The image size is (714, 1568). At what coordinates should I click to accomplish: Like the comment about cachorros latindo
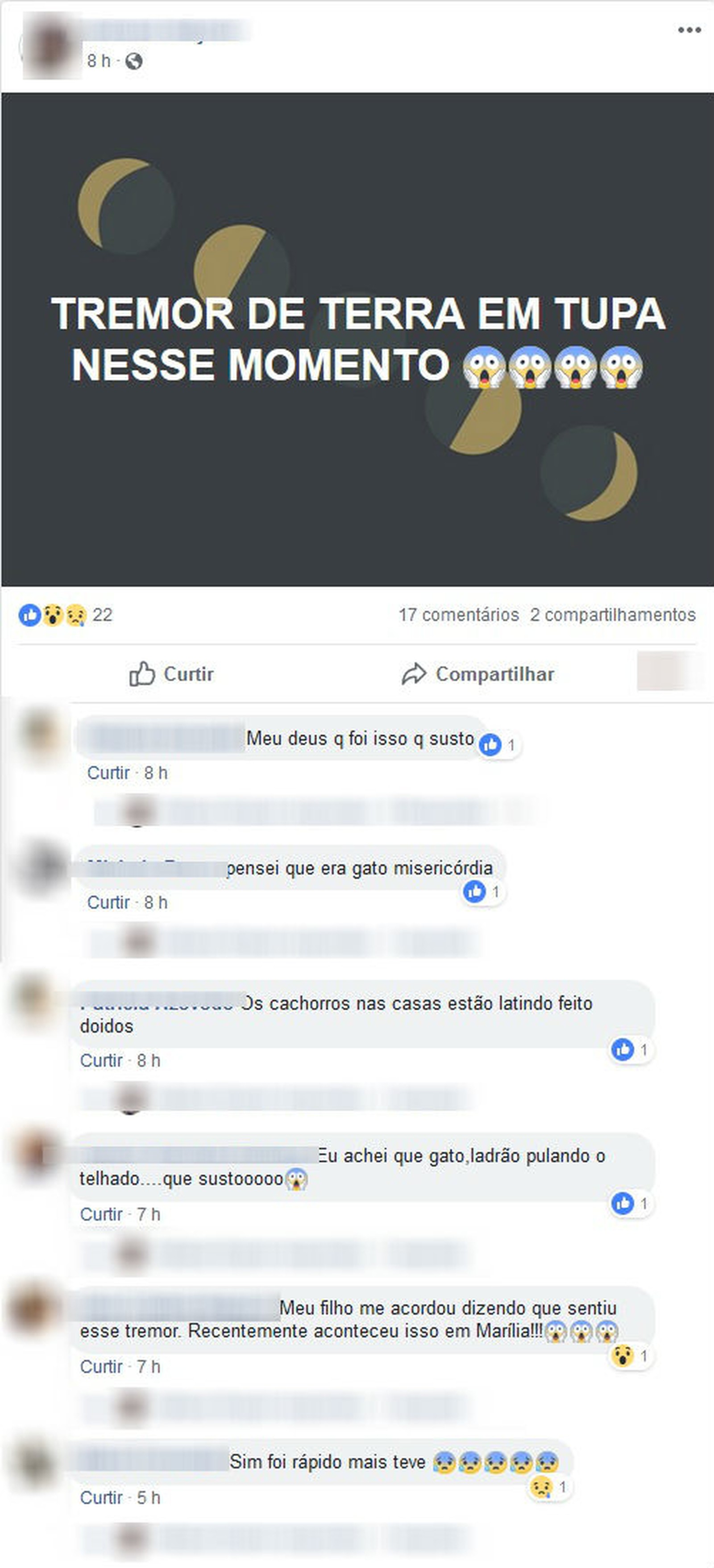click(x=101, y=1060)
